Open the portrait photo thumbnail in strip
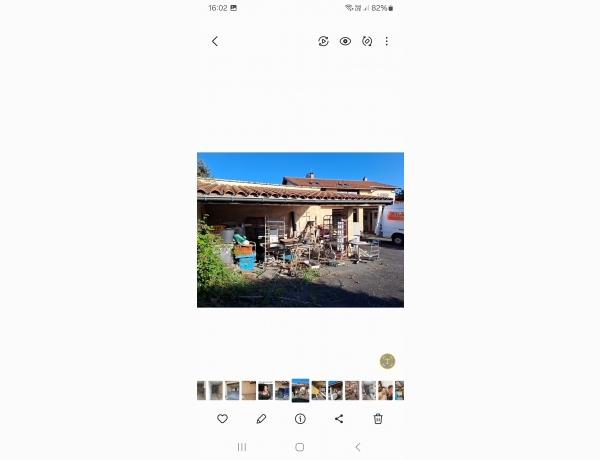This screenshot has height=460, width=600. point(265,391)
